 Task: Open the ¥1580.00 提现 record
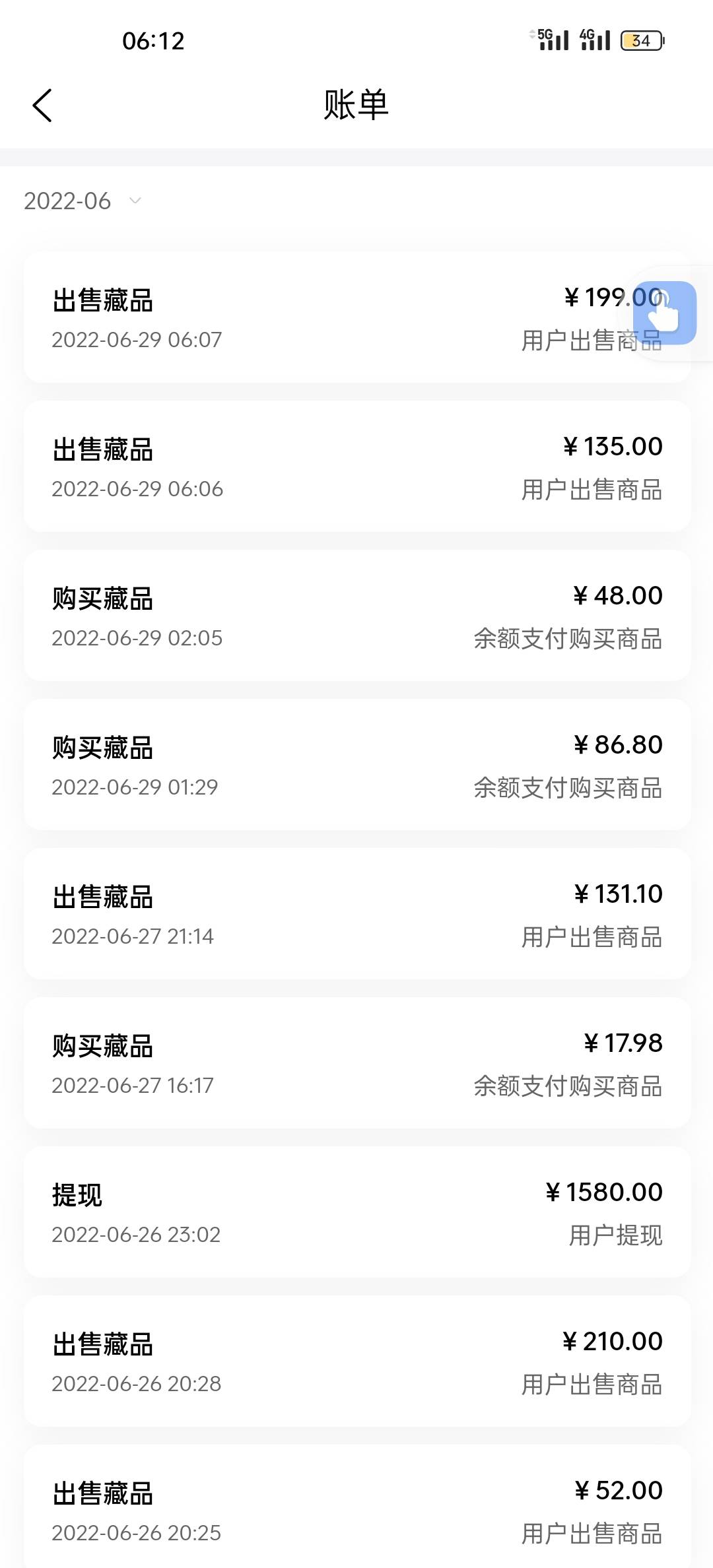[x=357, y=1212]
